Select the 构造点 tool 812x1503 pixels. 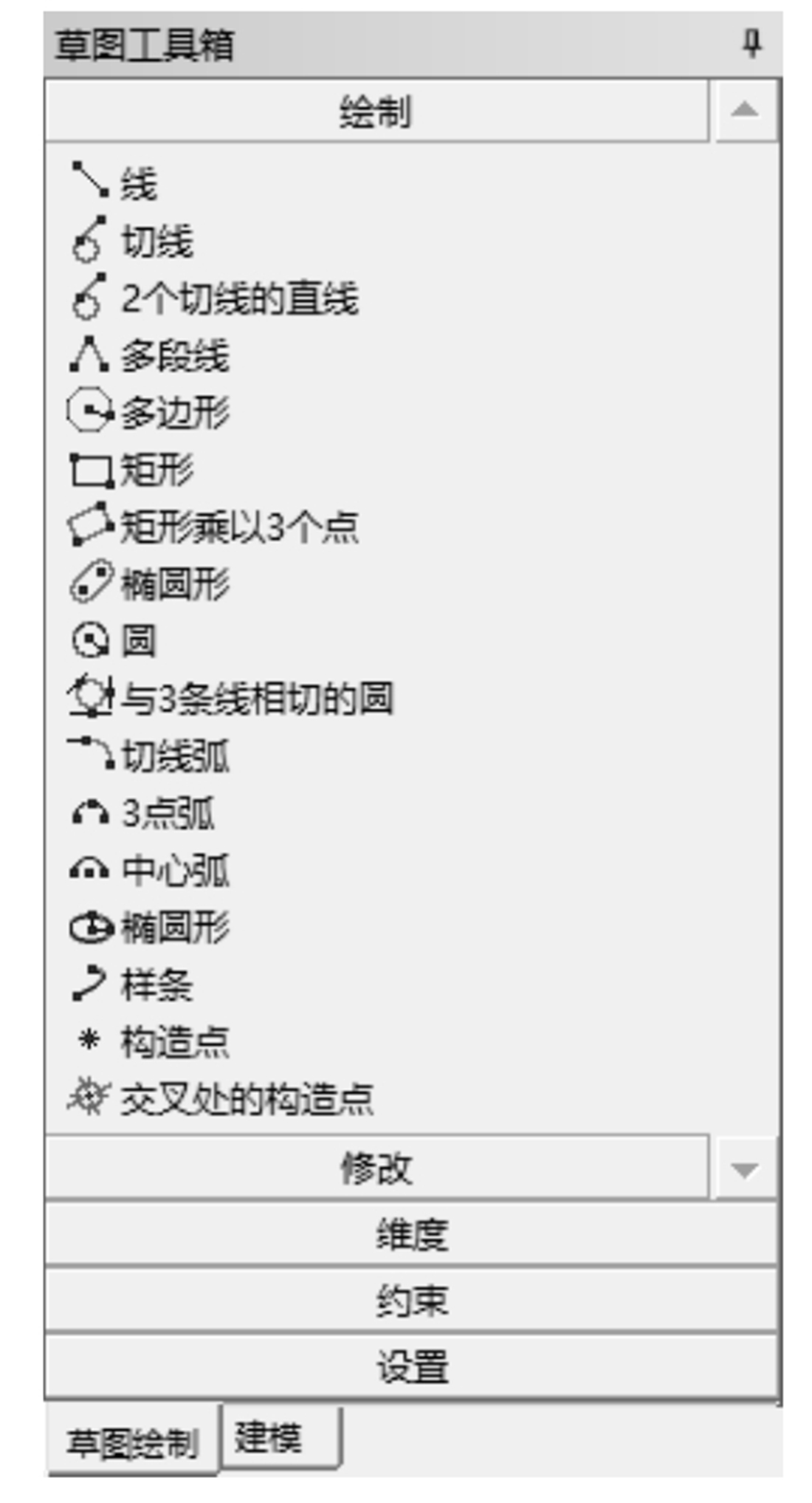[x=149, y=1041]
